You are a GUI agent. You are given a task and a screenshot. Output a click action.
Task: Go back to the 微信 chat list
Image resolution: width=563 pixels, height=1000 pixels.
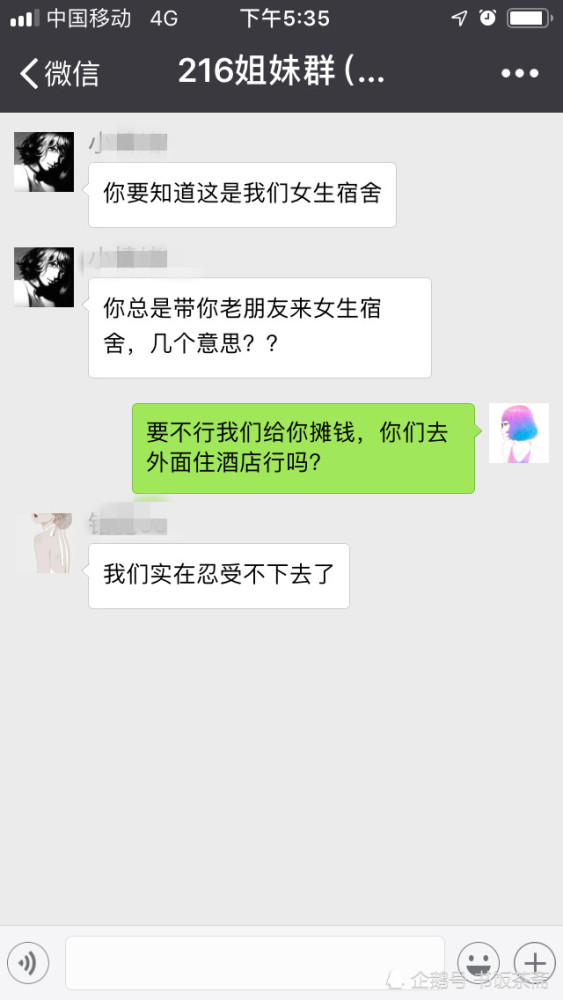59,73
